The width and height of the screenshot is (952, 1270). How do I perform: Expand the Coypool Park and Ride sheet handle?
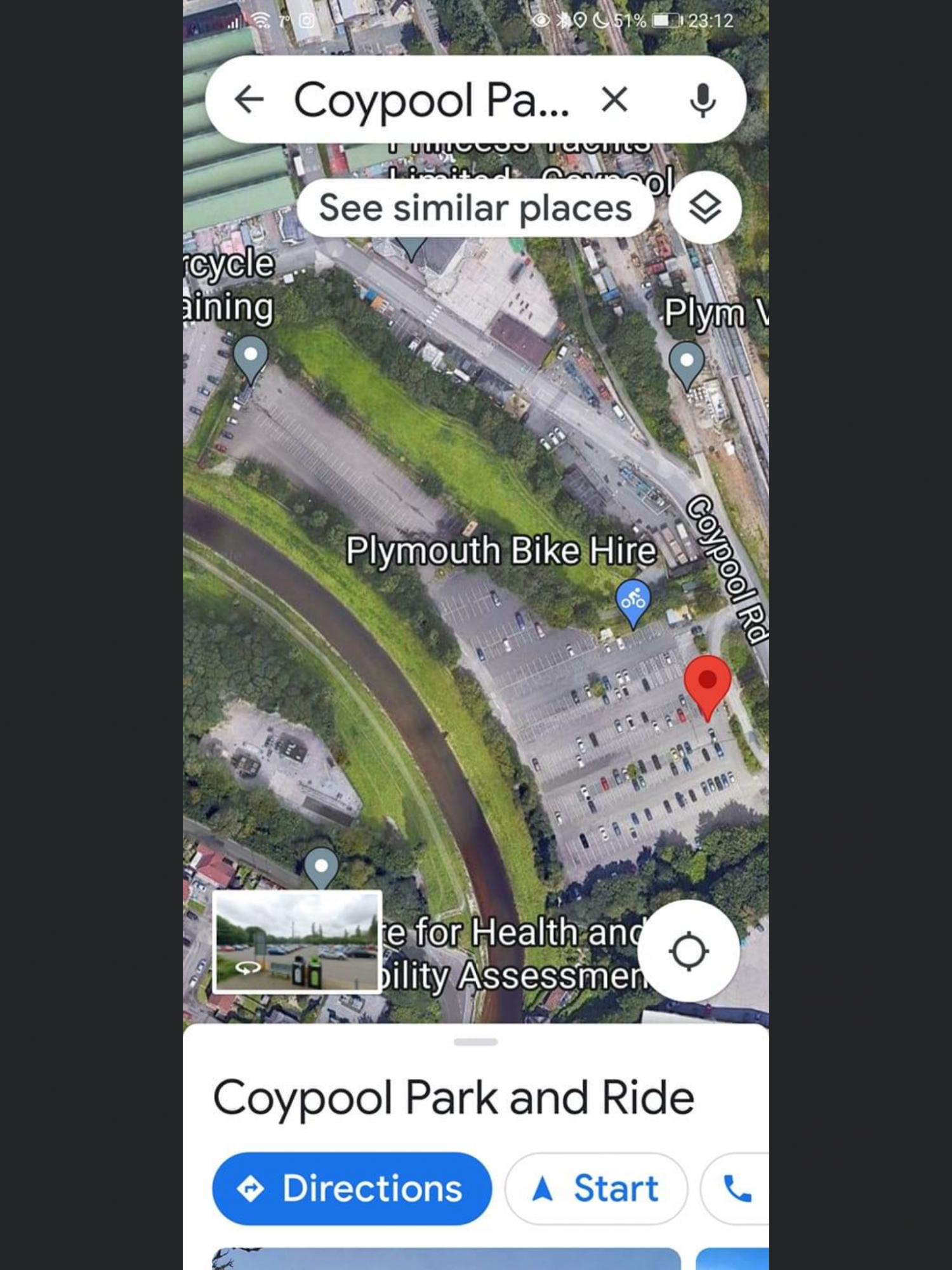tap(475, 1042)
